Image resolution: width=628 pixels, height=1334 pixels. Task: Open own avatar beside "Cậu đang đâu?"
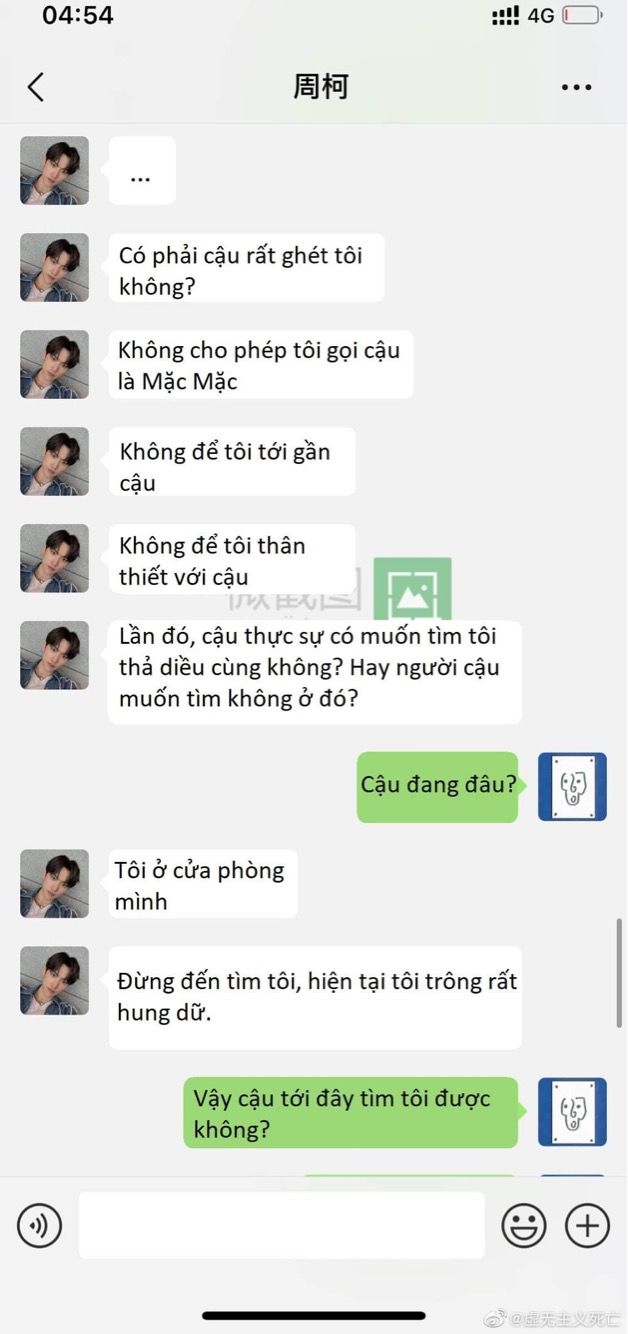(x=572, y=787)
